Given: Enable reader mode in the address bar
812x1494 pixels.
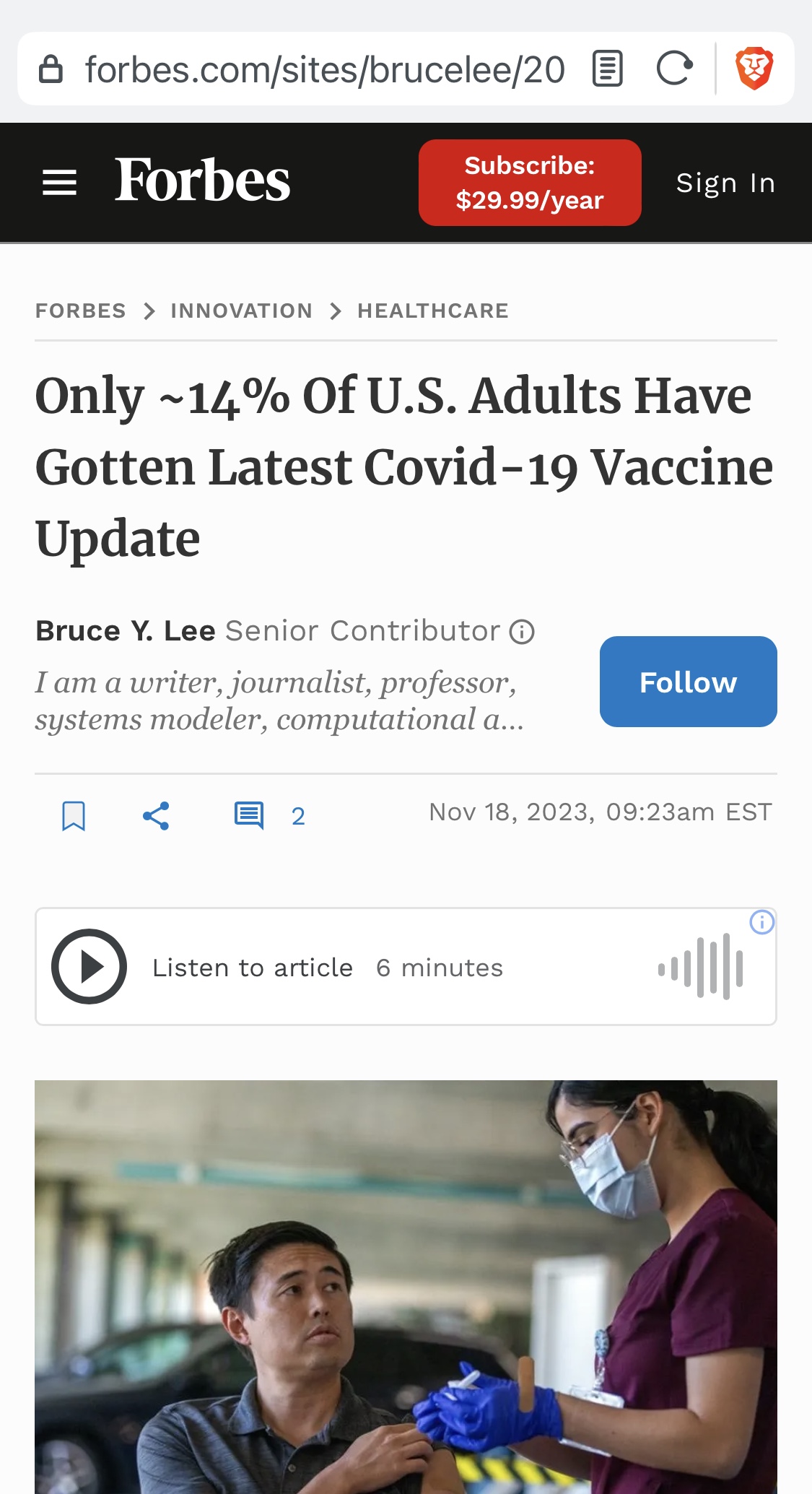Looking at the screenshot, I should tap(607, 69).
